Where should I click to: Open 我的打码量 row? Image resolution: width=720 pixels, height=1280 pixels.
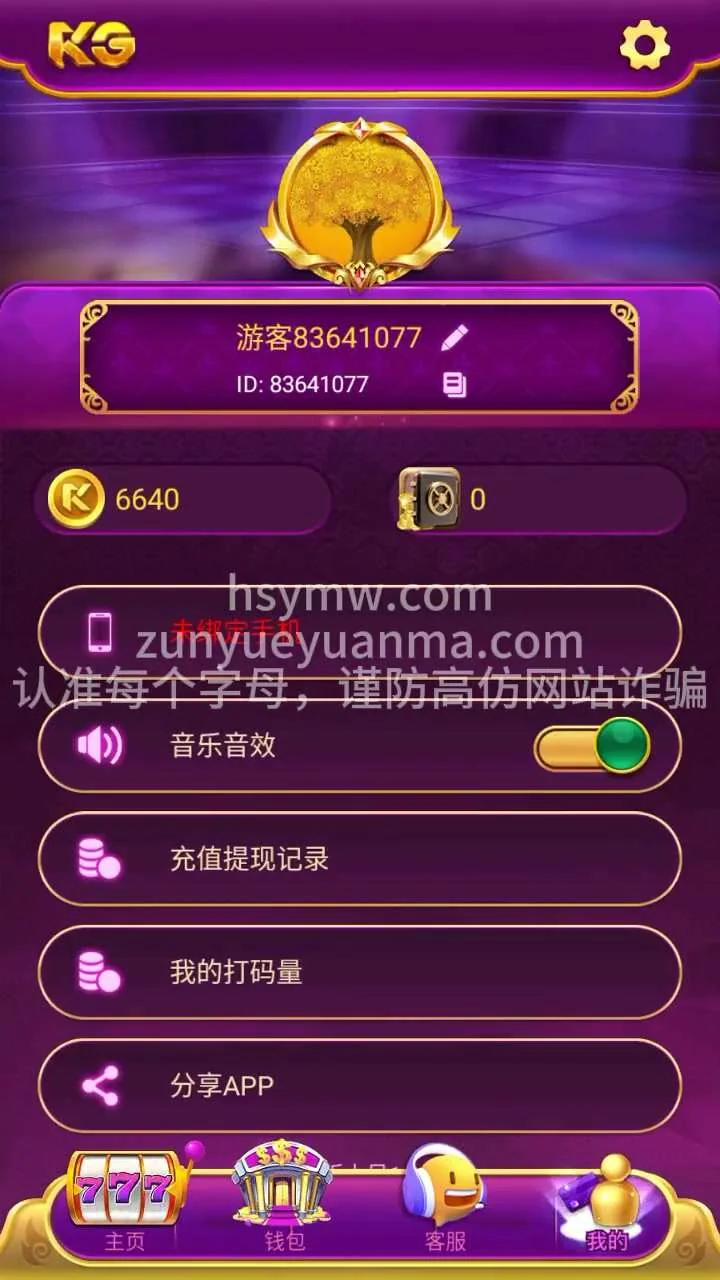(360, 972)
